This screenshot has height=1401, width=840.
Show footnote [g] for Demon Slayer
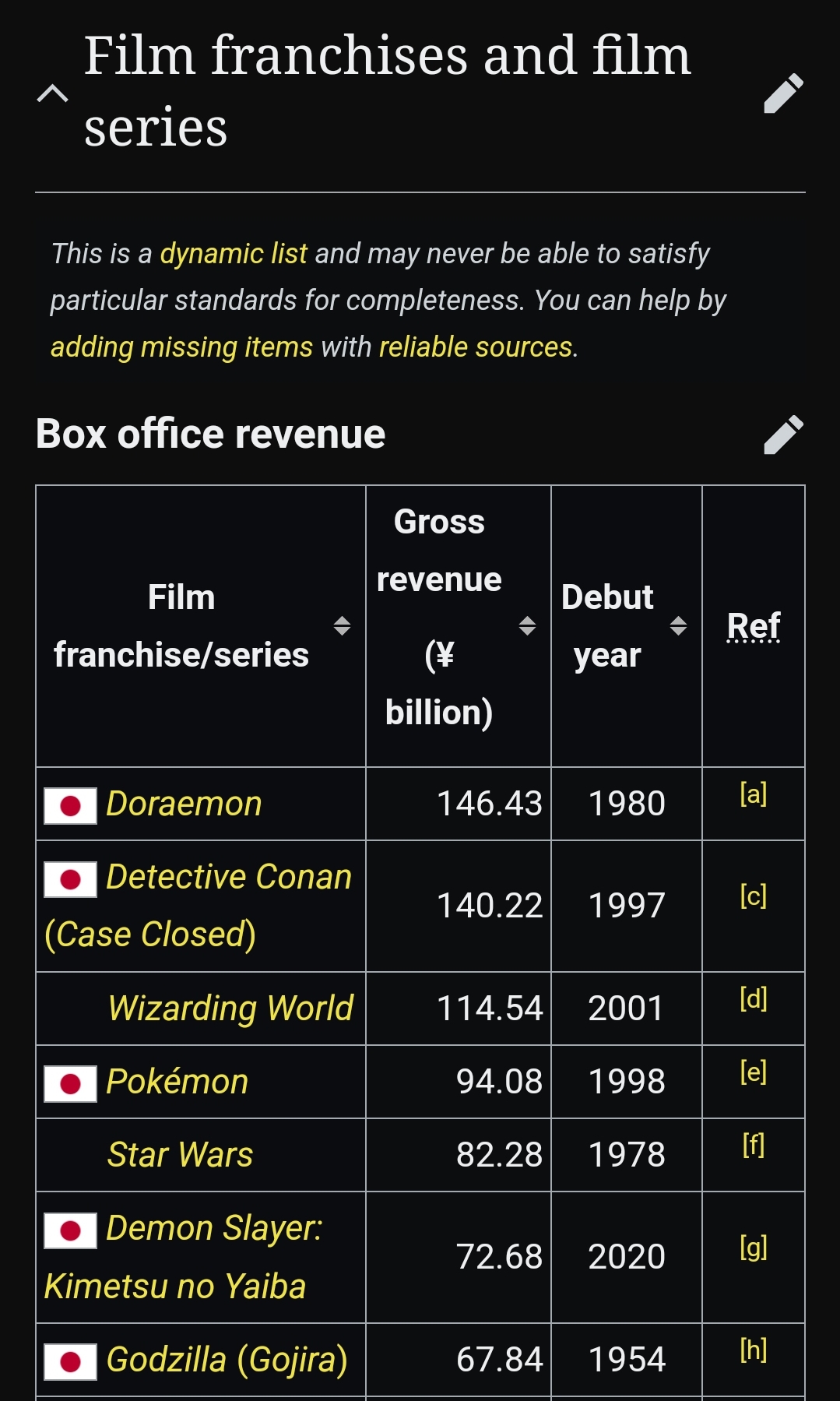click(x=753, y=1248)
